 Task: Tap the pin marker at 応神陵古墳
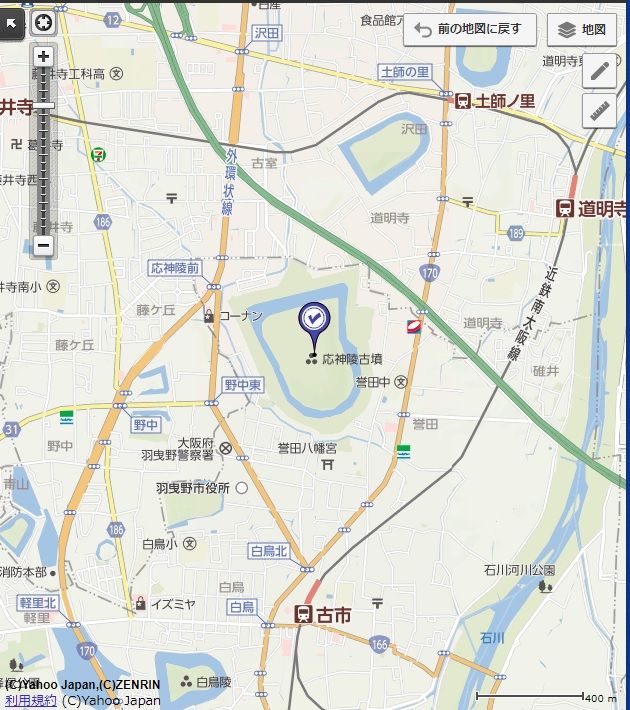tap(313, 322)
